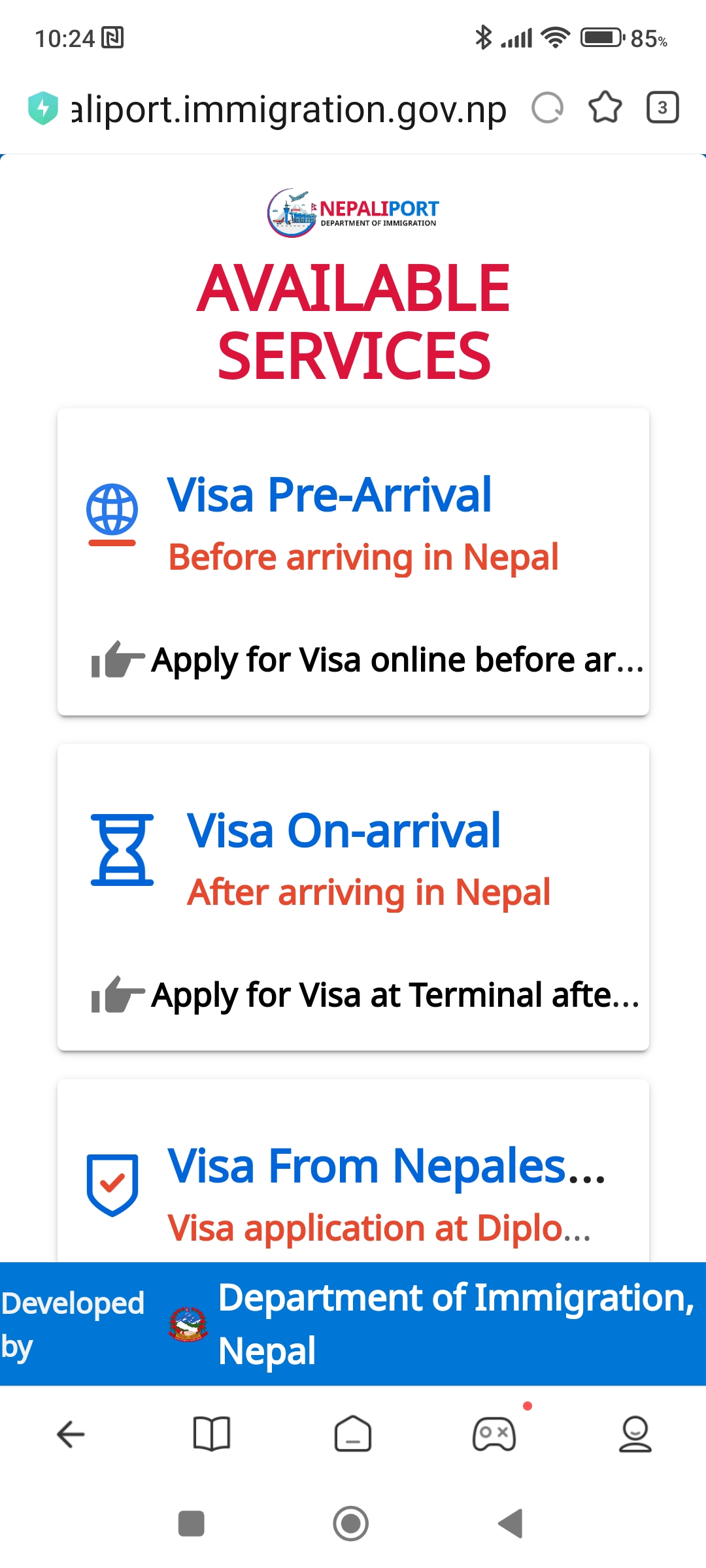Open the browser bookmarks book icon
Screen dimensions: 706x1568
click(212, 1435)
